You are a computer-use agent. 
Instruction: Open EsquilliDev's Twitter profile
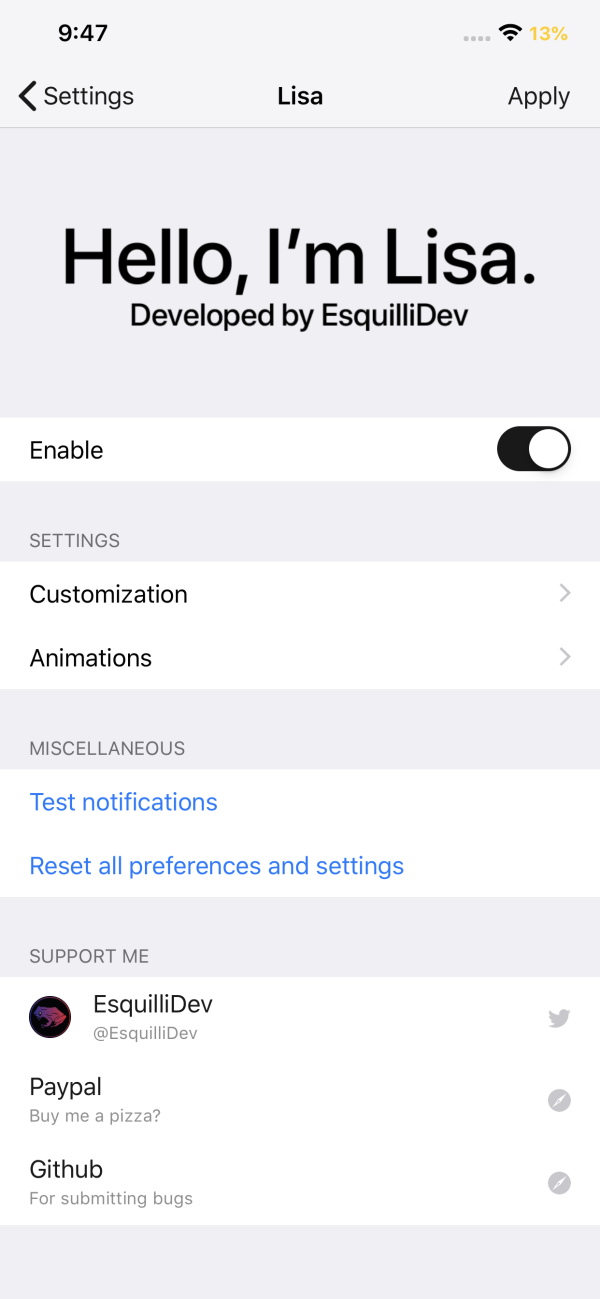(x=300, y=1018)
